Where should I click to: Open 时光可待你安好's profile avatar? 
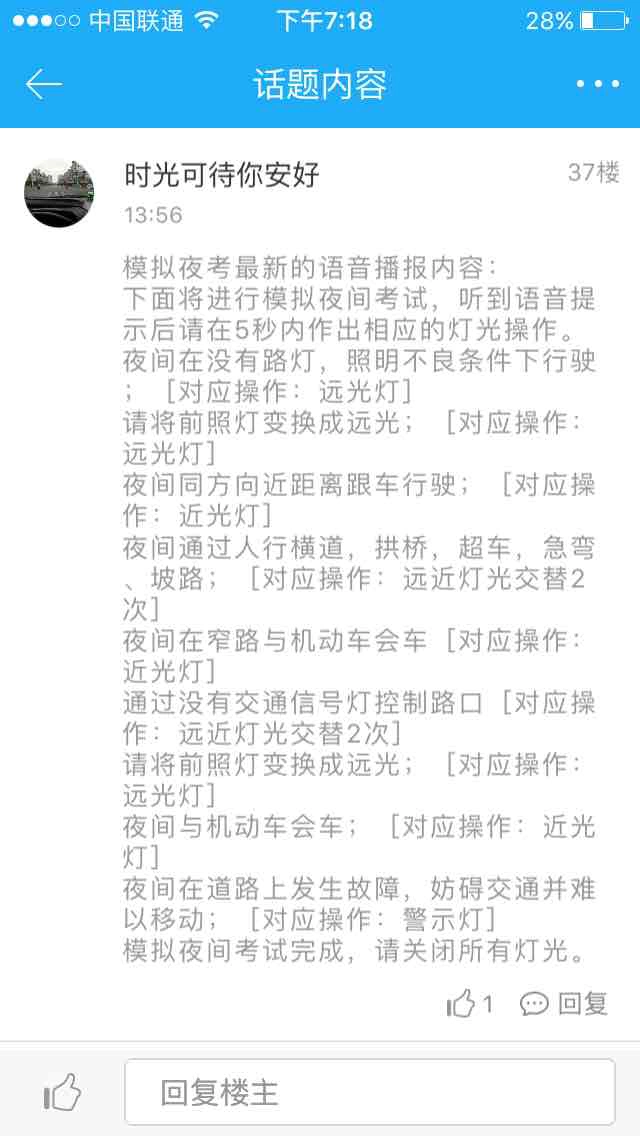tap(59, 192)
